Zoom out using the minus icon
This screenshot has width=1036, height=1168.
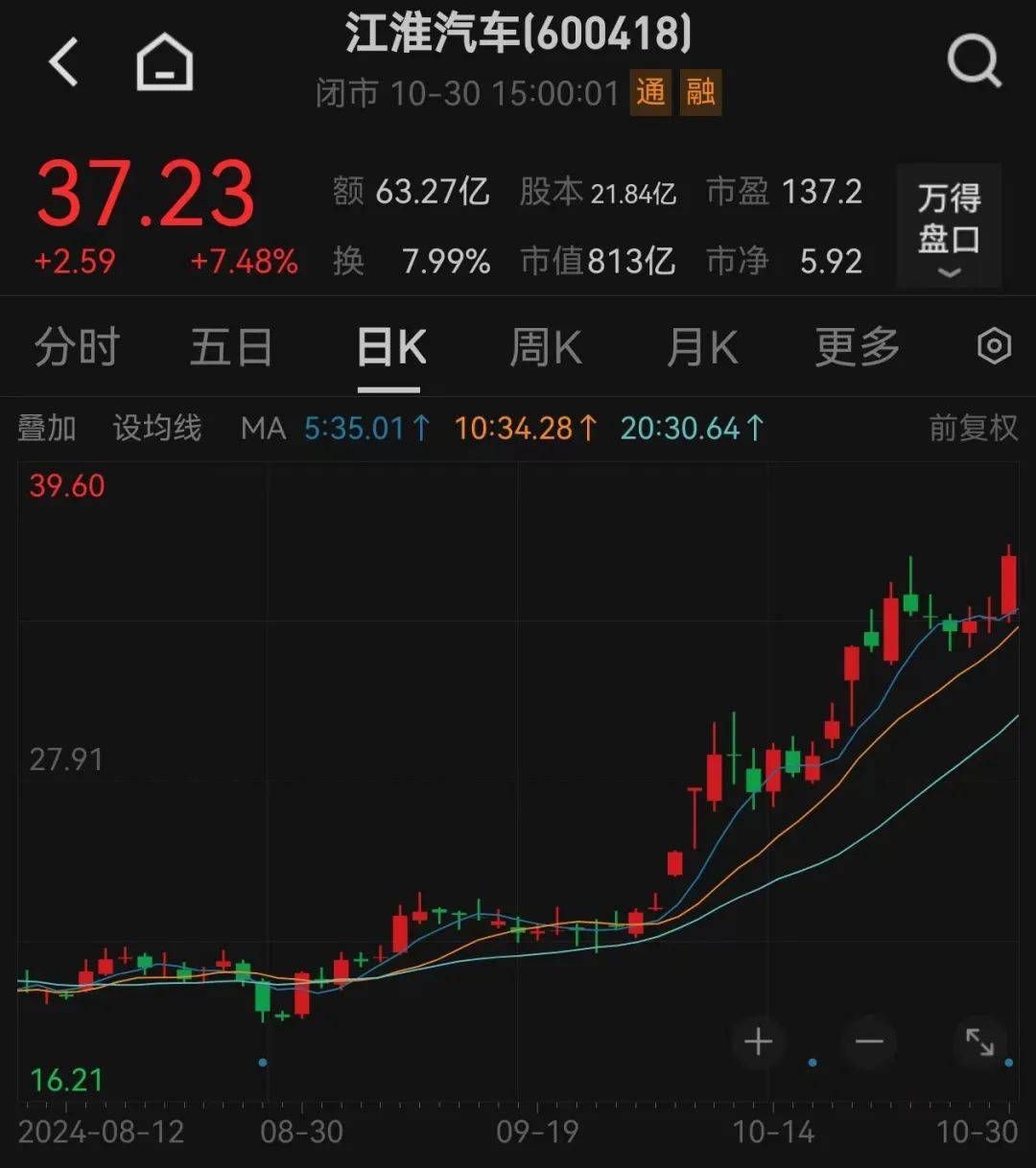tap(868, 1042)
